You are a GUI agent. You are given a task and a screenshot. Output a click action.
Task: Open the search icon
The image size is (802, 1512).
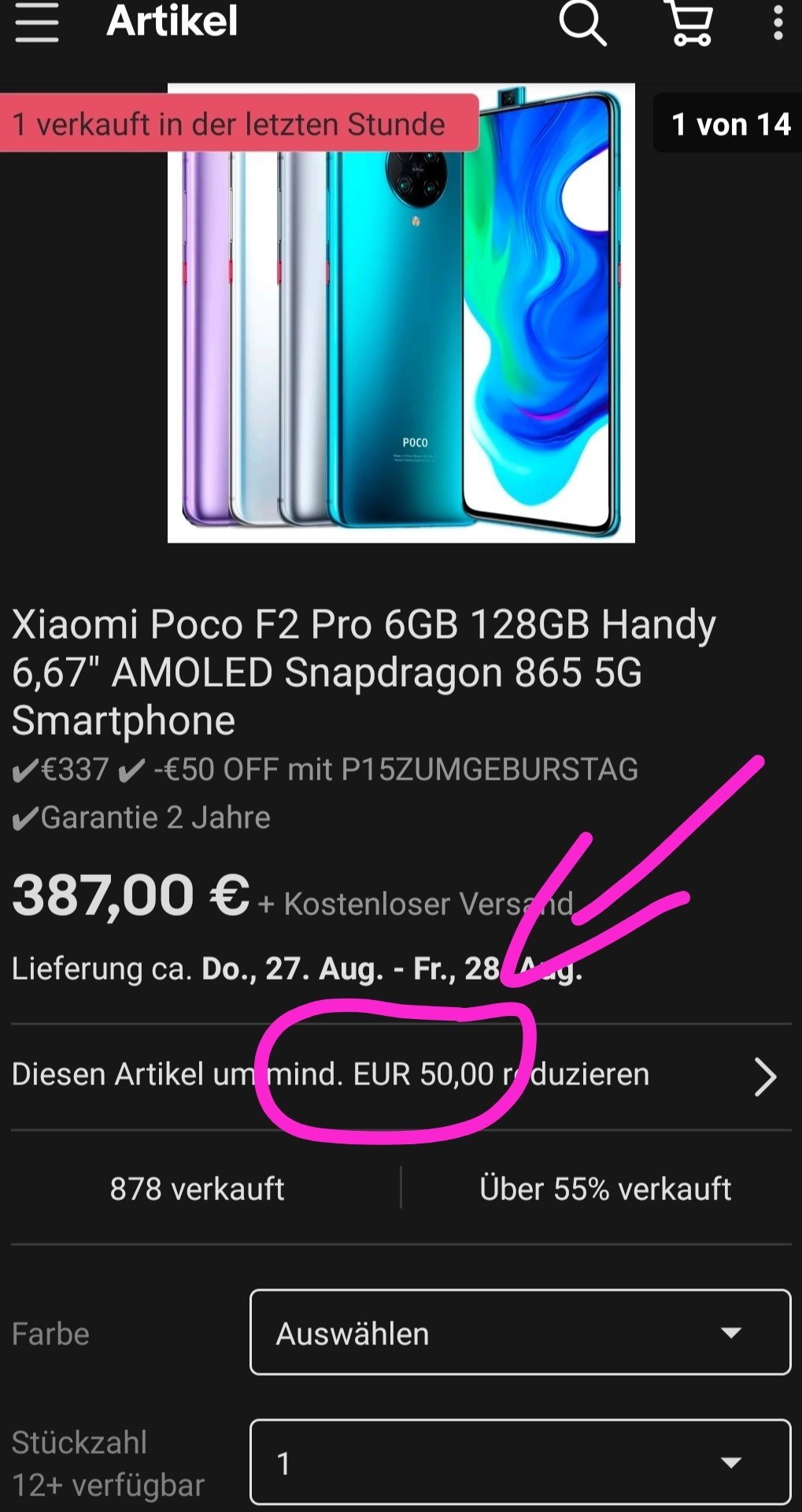582,22
